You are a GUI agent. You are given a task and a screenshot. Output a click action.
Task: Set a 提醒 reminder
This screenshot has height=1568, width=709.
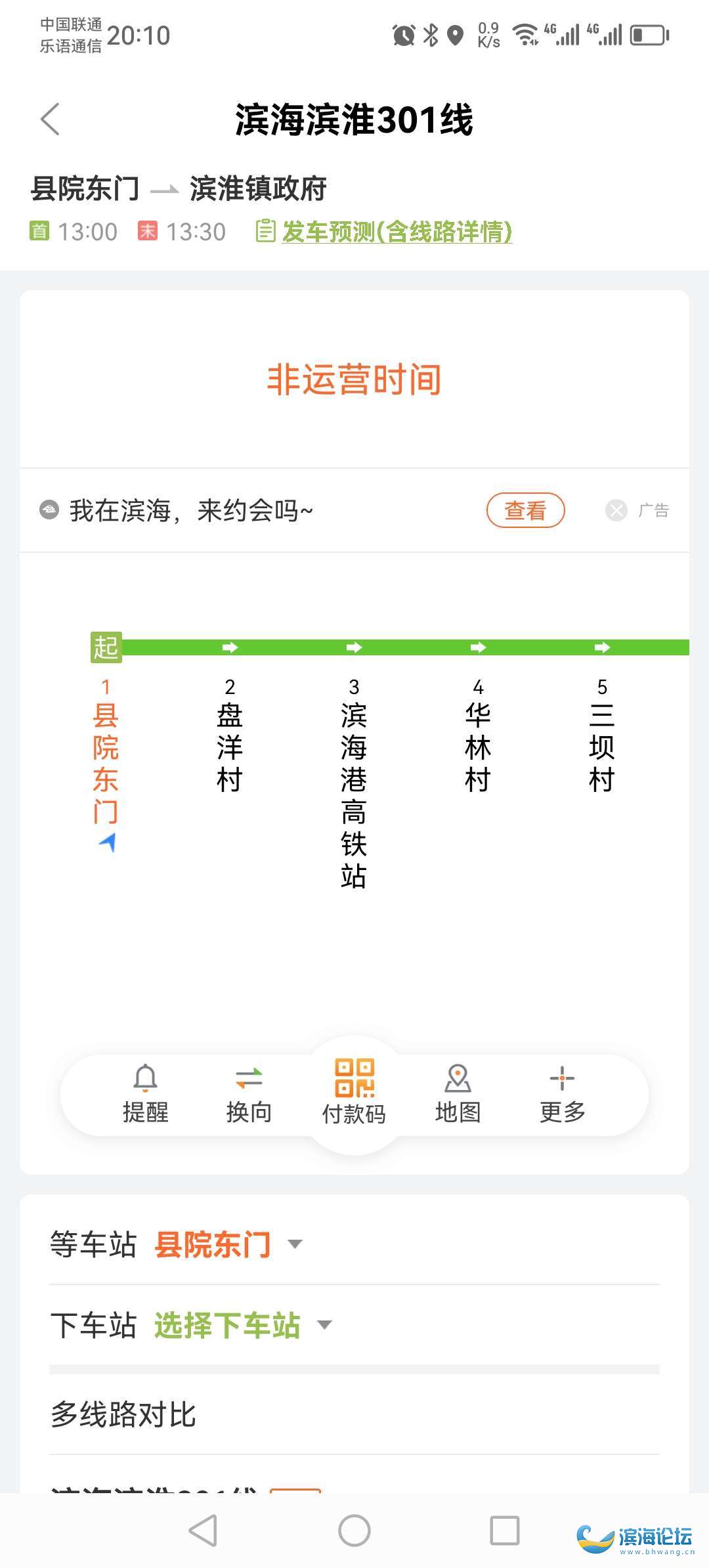coord(146,1094)
